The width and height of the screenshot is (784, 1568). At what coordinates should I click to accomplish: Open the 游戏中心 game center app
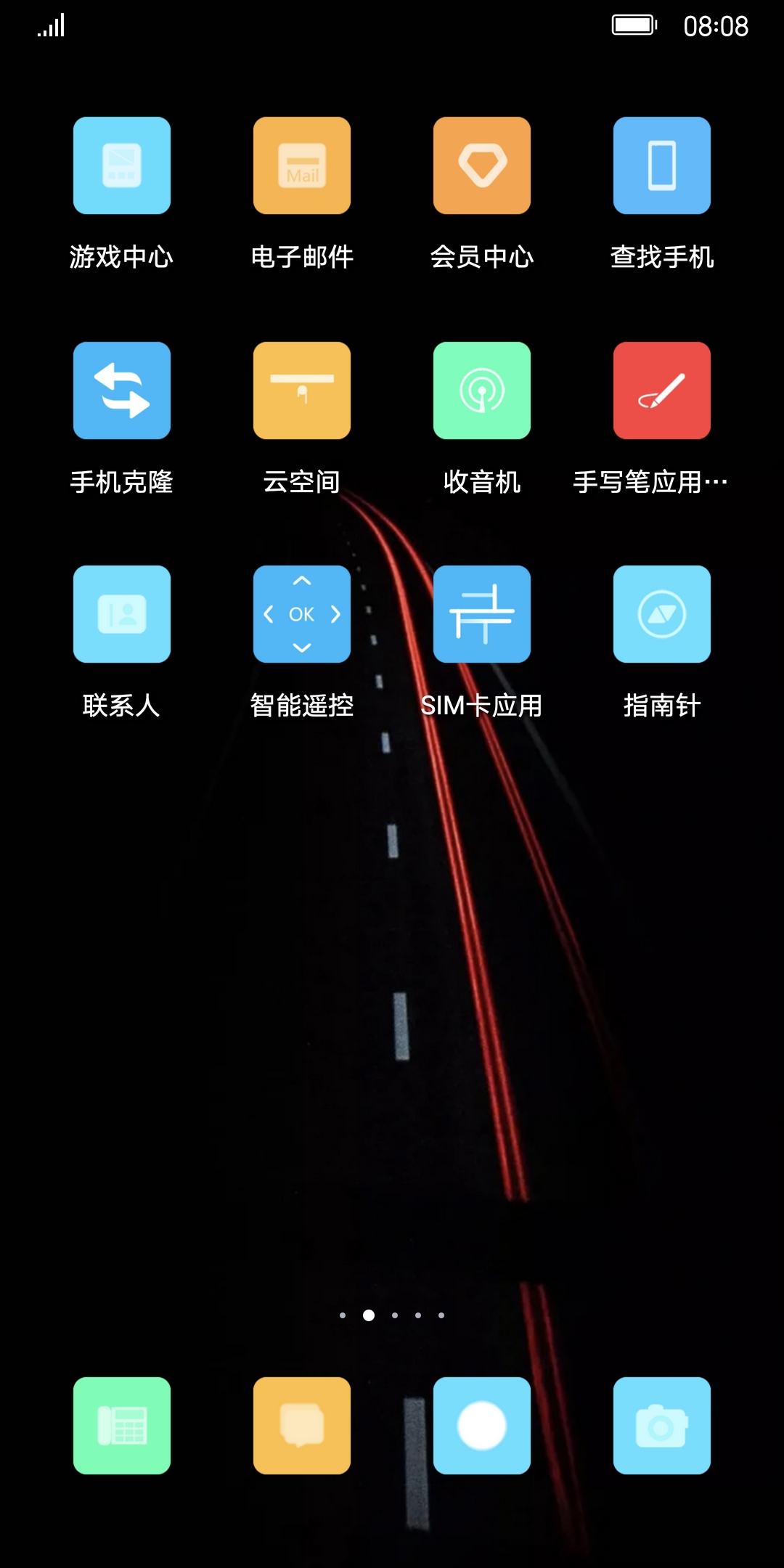[122, 166]
